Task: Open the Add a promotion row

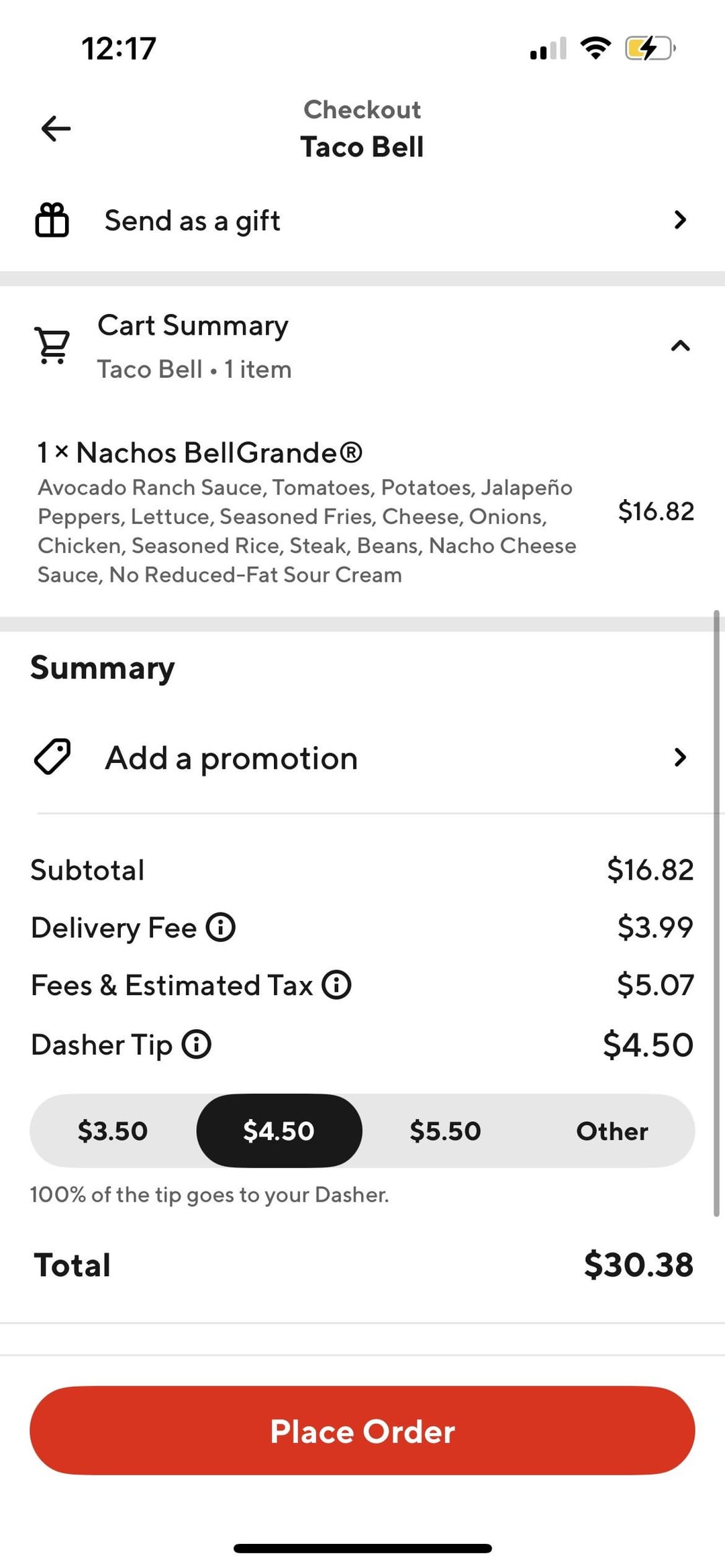Action: 362,758
